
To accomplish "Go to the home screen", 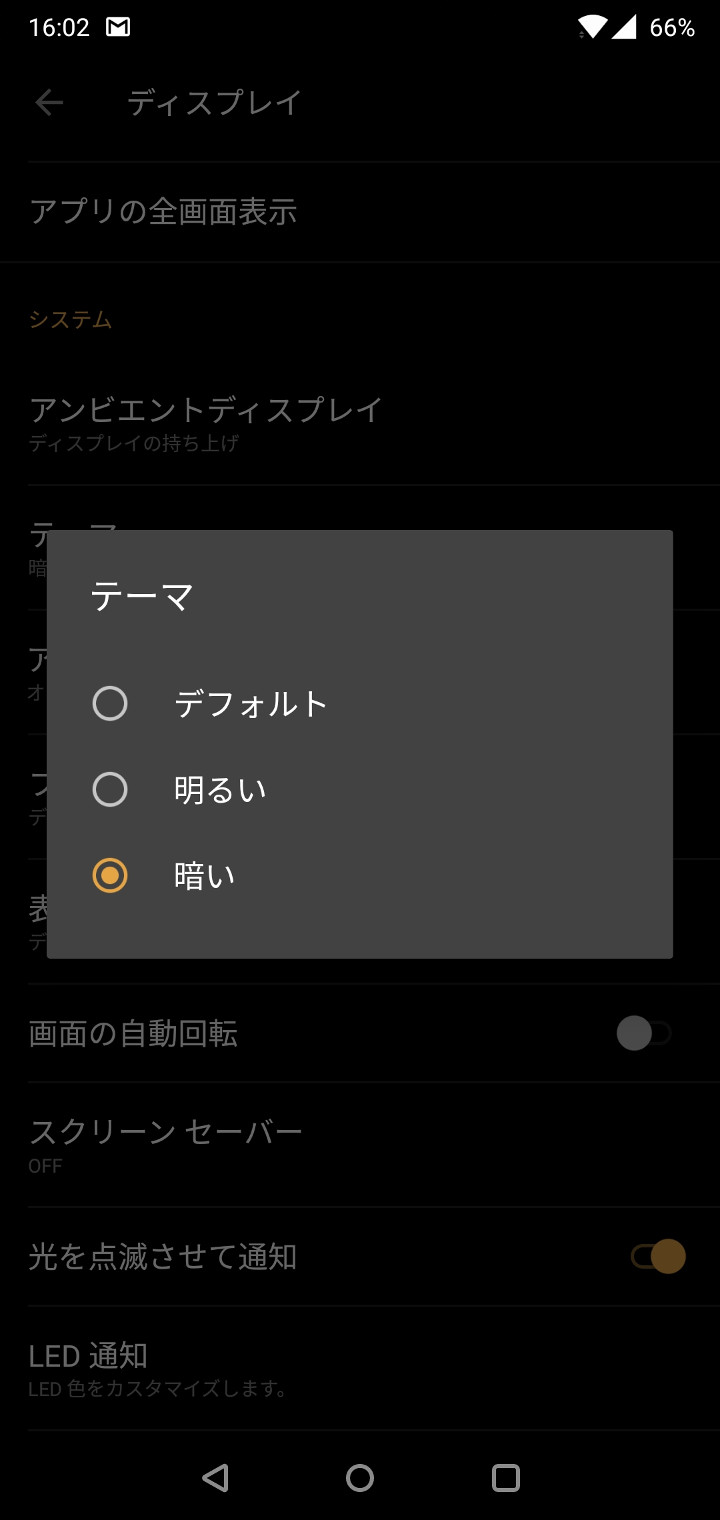I will click(360, 1478).
